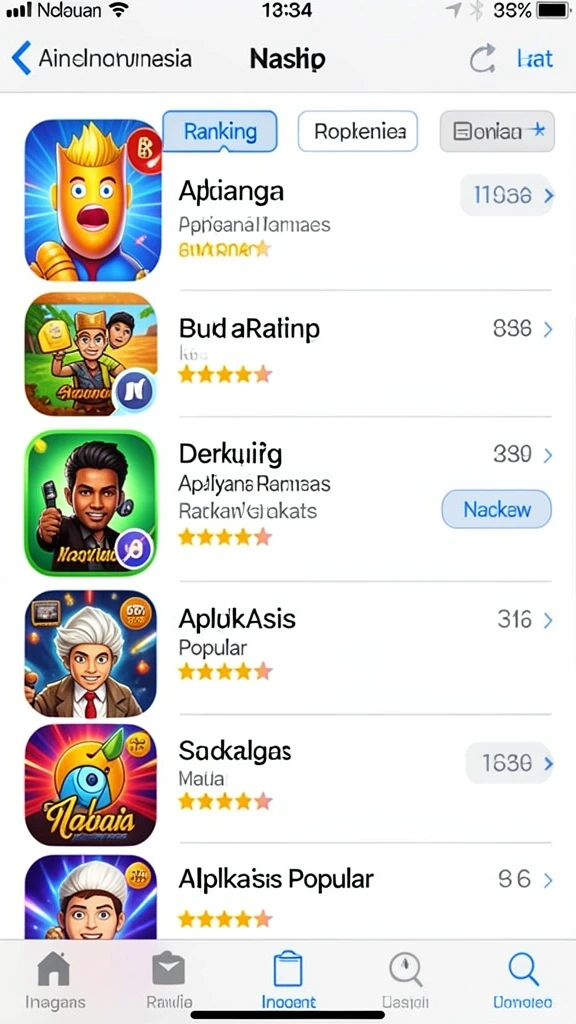This screenshot has width=576, height=1024.
Task: Open the BudaRatinp app entry
Action: [288, 353]
